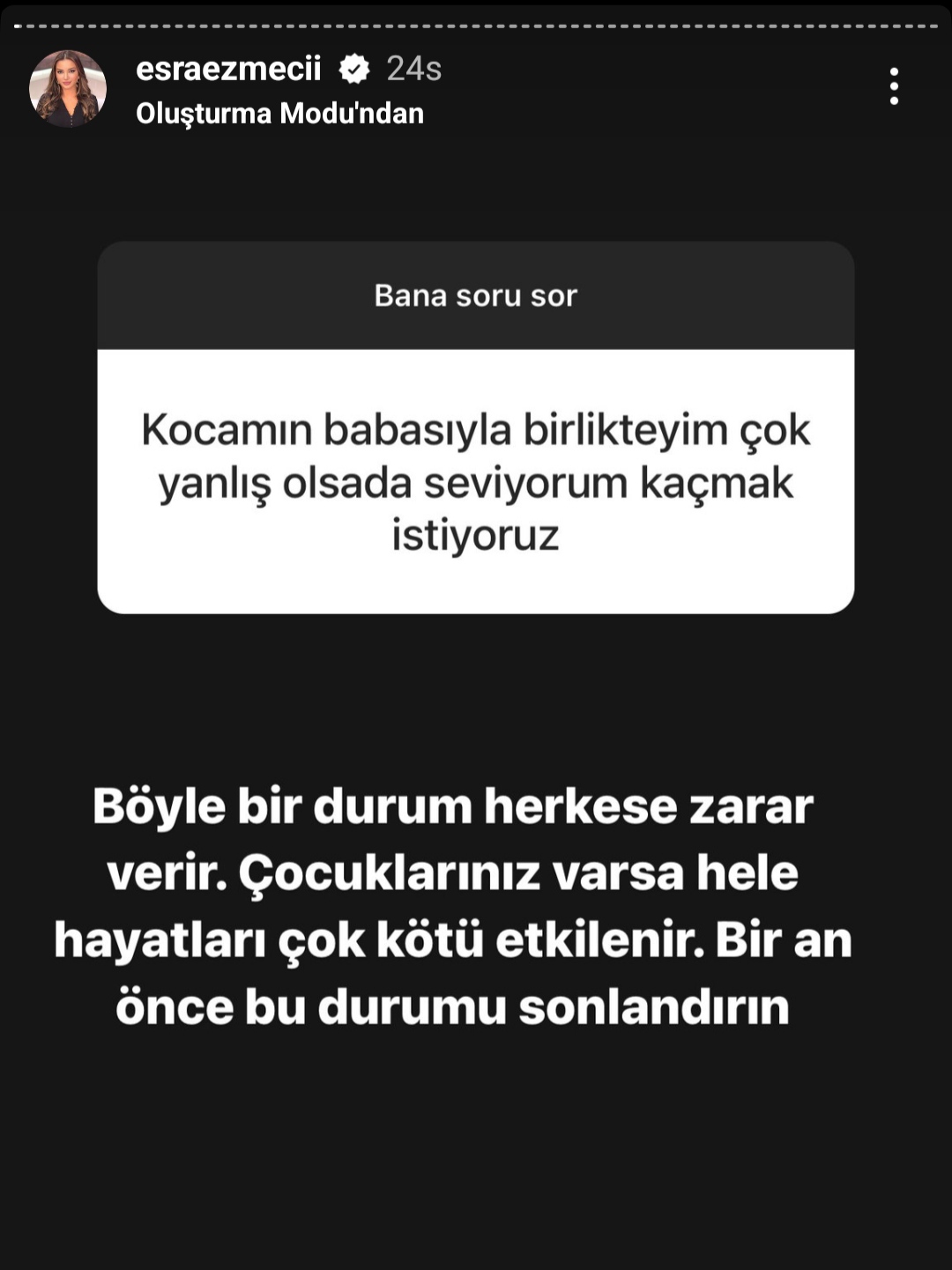Open esraezmecii's profile picture

coord(68,88)
